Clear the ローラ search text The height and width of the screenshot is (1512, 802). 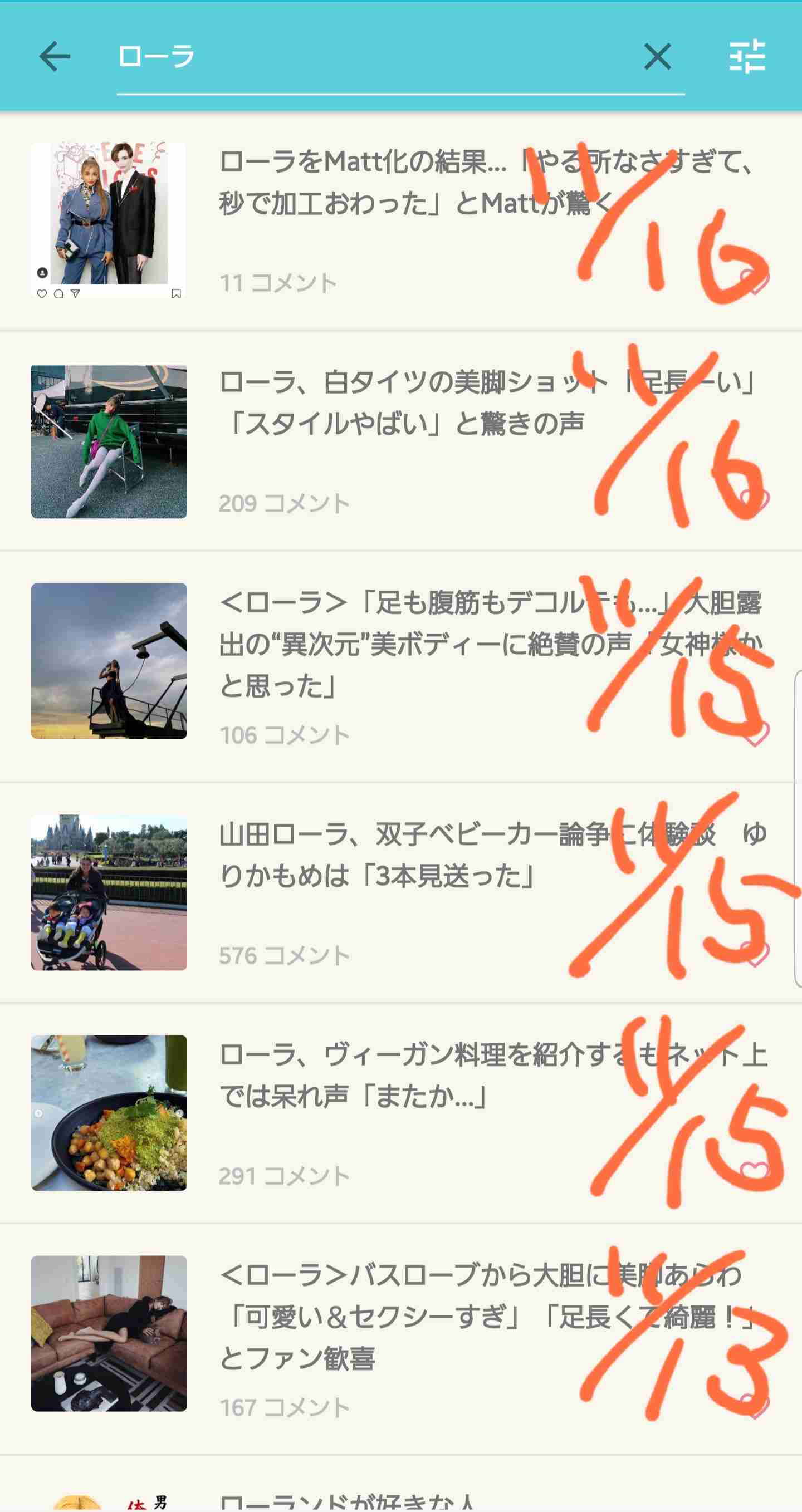tap(657, 57)
